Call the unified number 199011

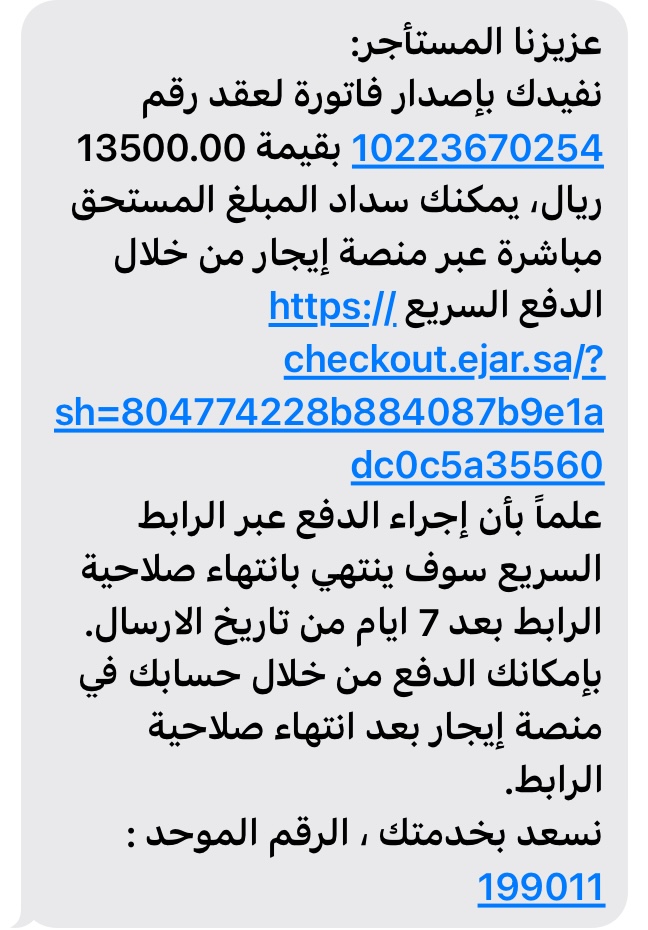point(541,885)
